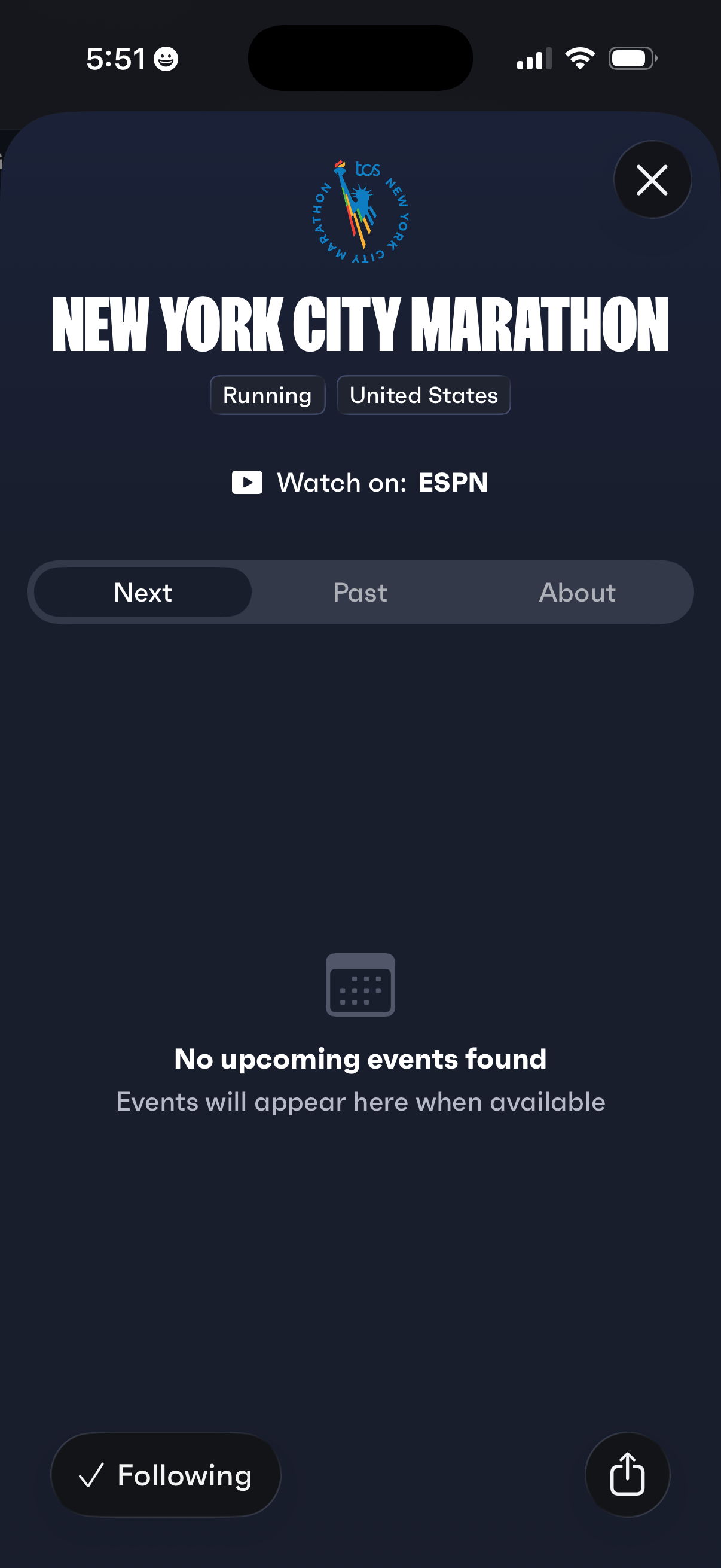This screenshot has width=721, height=1568.
Task: Tap No upcoming events found message
Action: click(x=360, y=1058)
